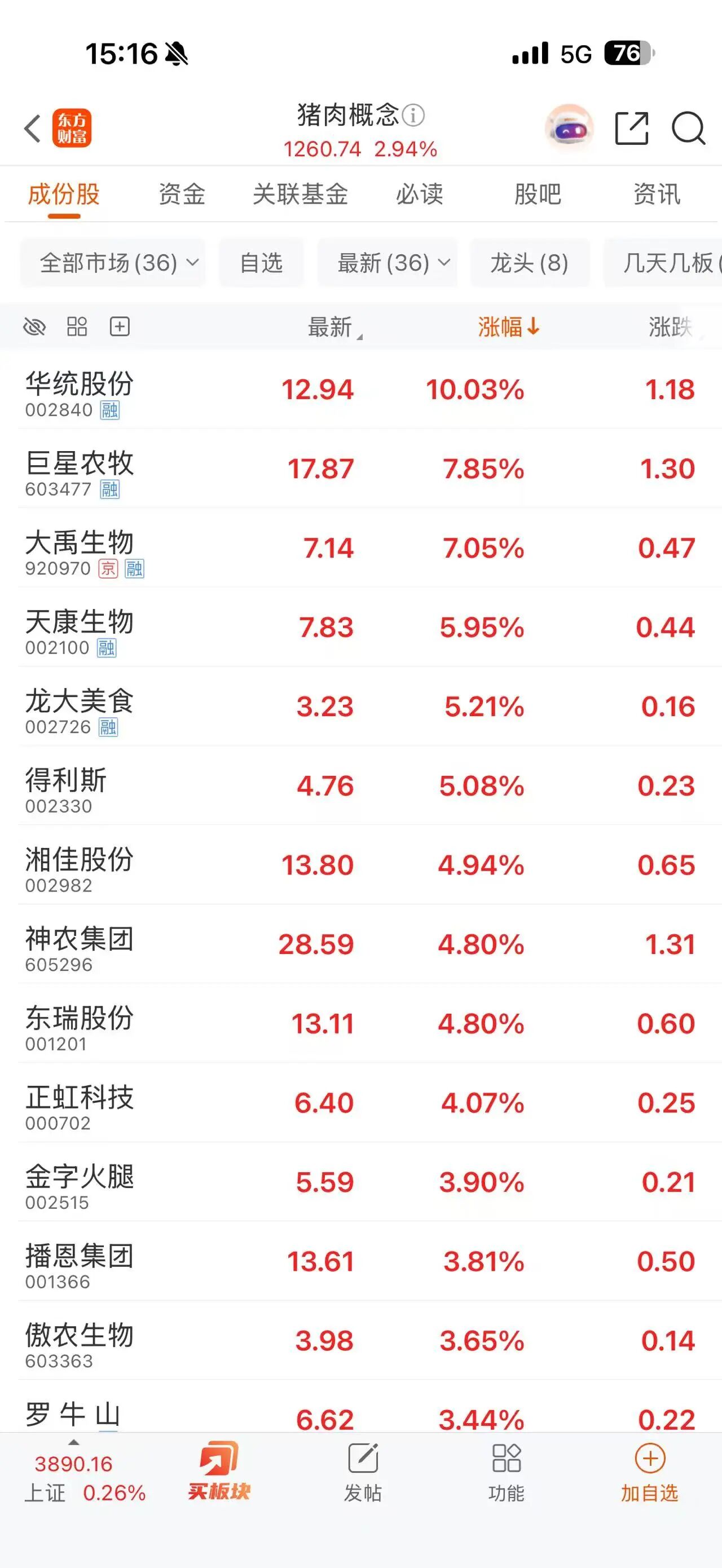Tap the grid layout toggle near column headers

pos(78,326)
